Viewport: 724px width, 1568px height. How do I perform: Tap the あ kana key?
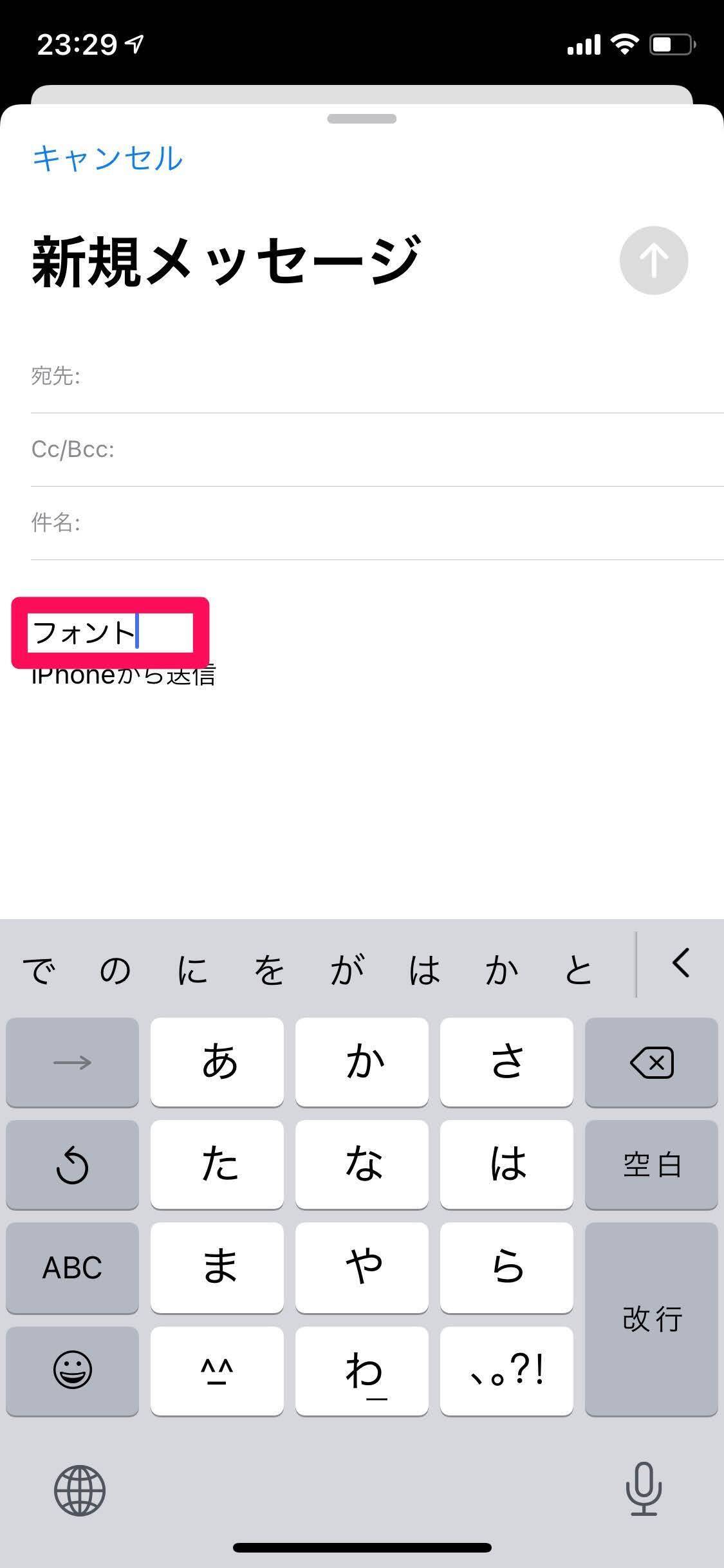point(217,1063)
